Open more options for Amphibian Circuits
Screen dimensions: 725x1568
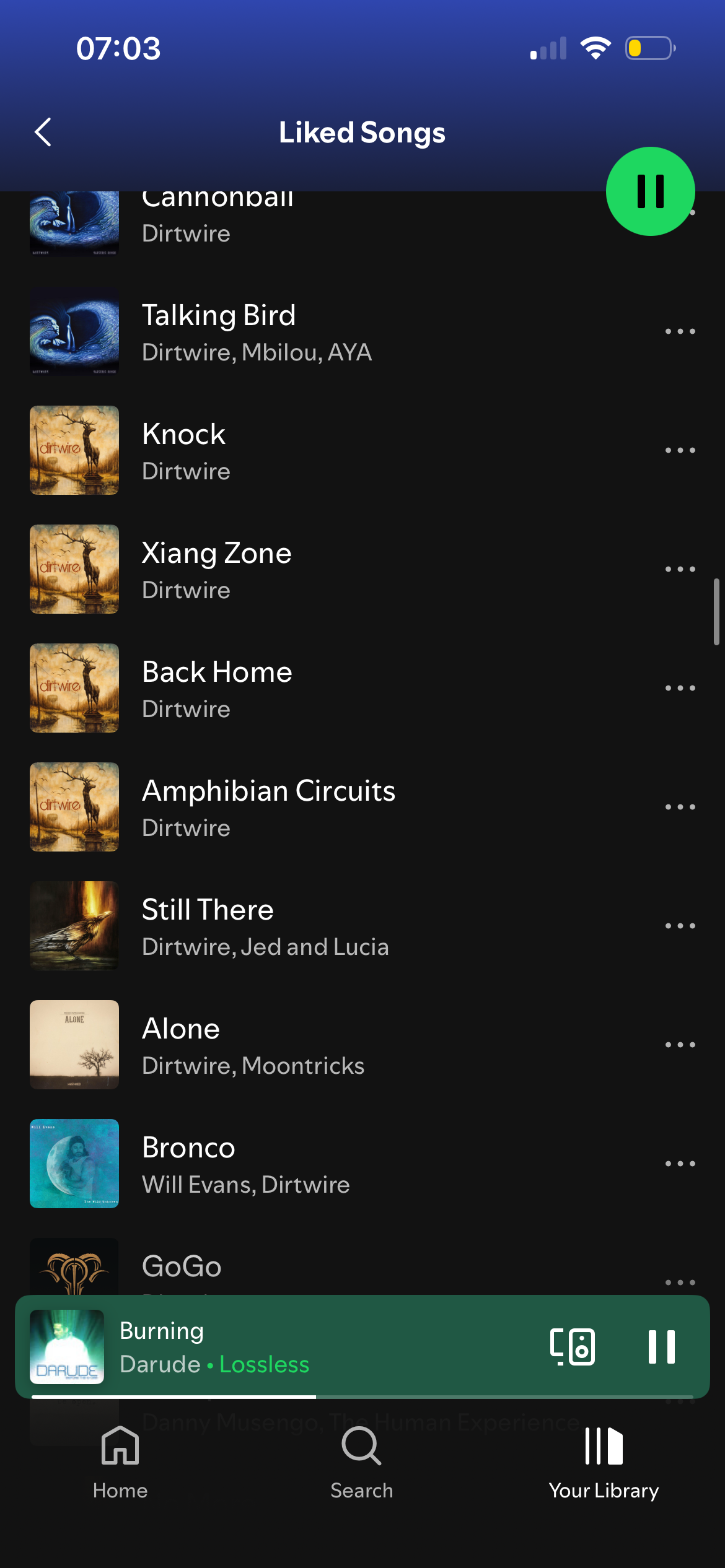pyautogui.click(x=680, y=808)
